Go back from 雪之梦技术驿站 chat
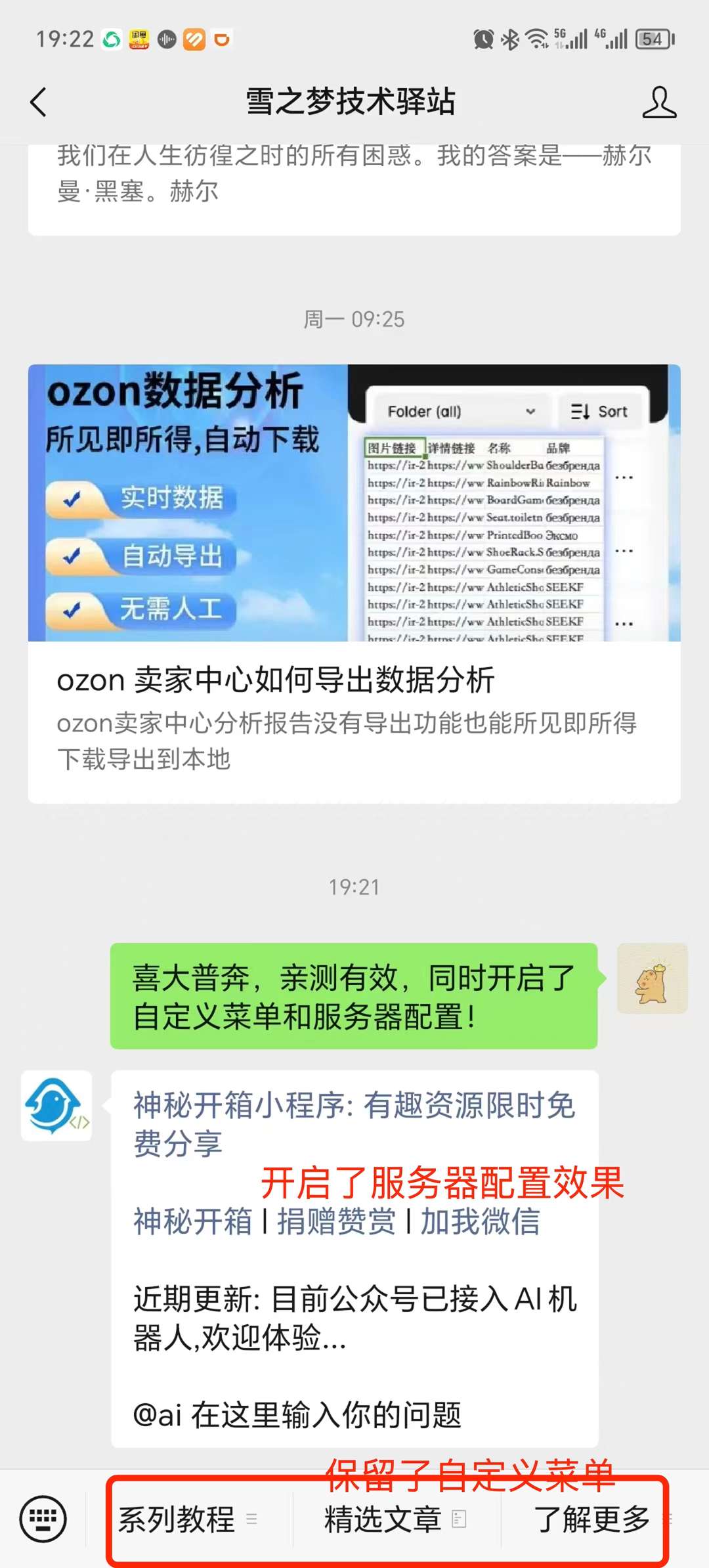The height and width of the screenshot is (1568, 709). pos(39,102)
